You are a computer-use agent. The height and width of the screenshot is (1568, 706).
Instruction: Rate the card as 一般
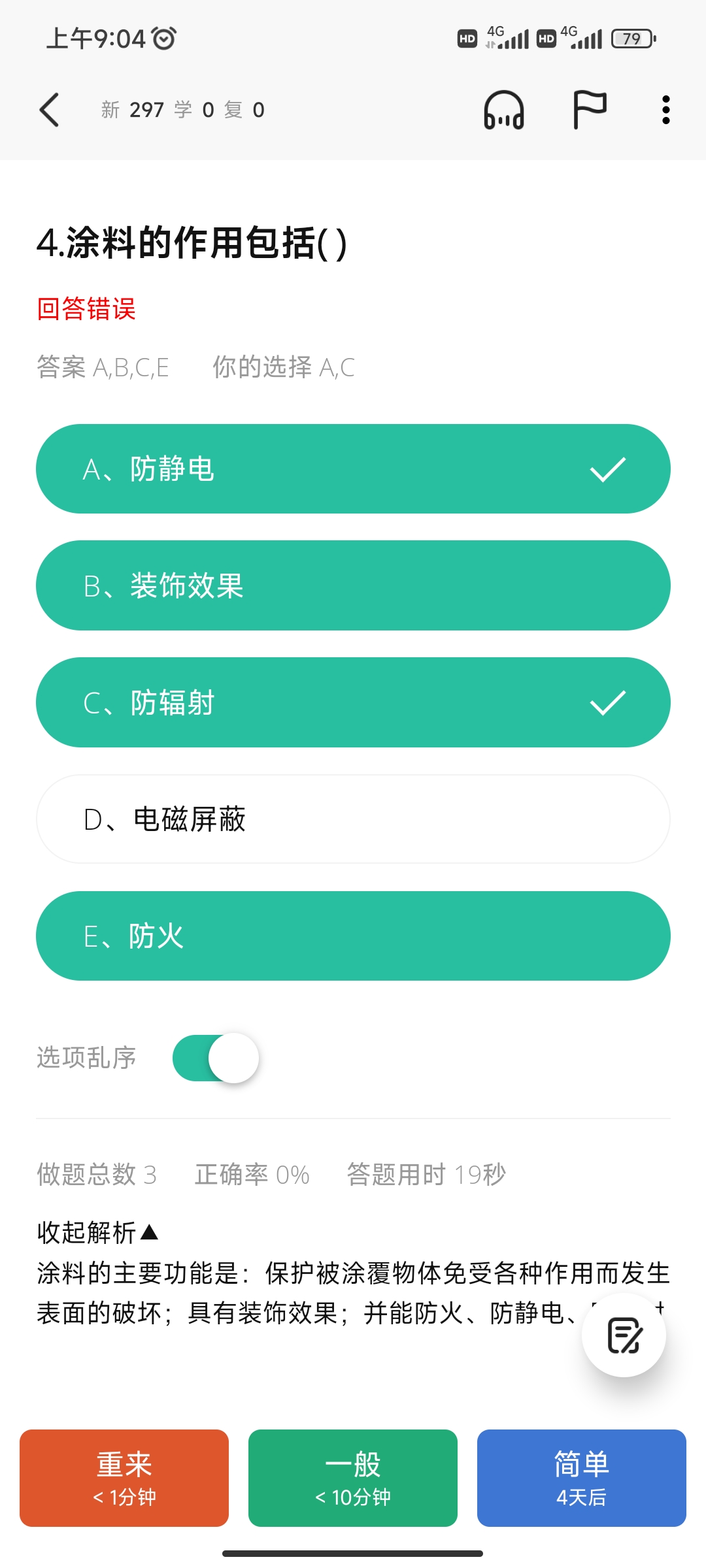coord(353,1478)
